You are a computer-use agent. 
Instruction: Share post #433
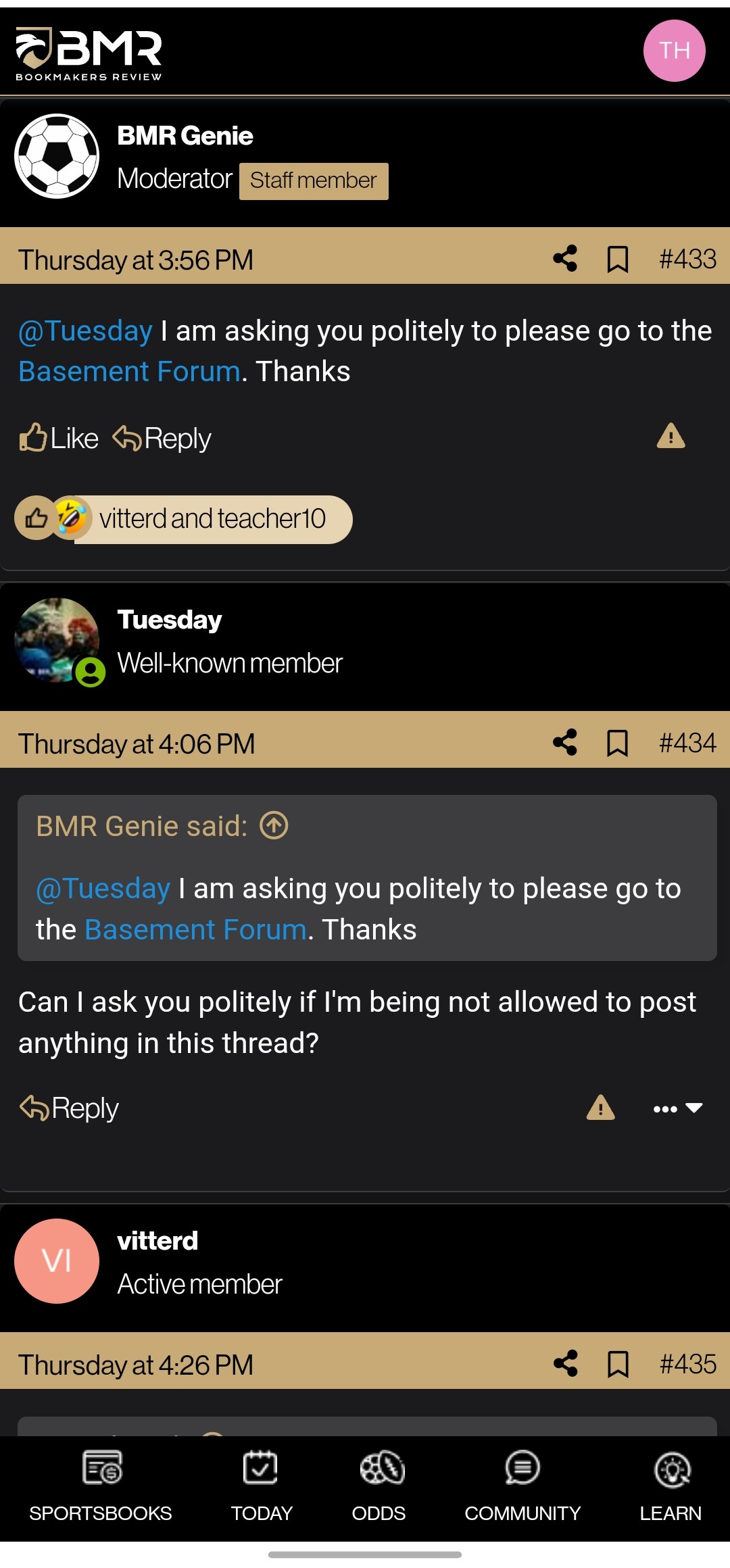(x=565, y=259)
